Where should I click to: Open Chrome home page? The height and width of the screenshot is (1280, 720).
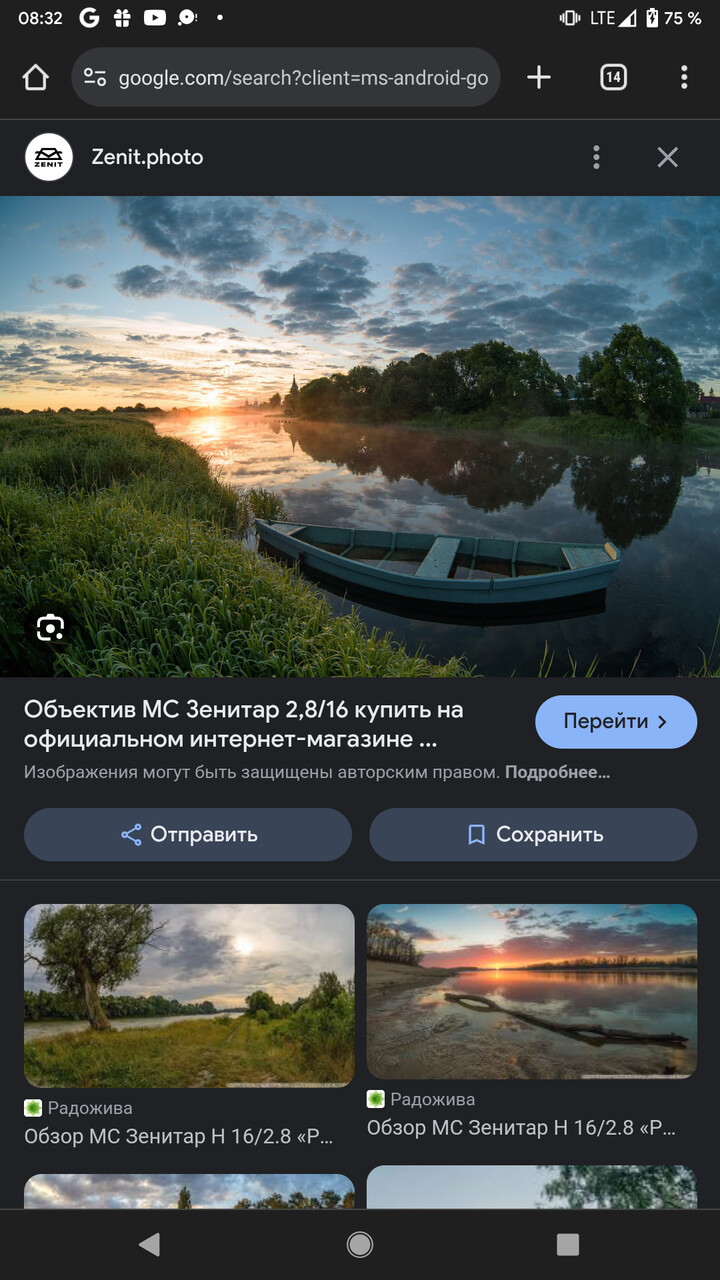tap(36, 77)
